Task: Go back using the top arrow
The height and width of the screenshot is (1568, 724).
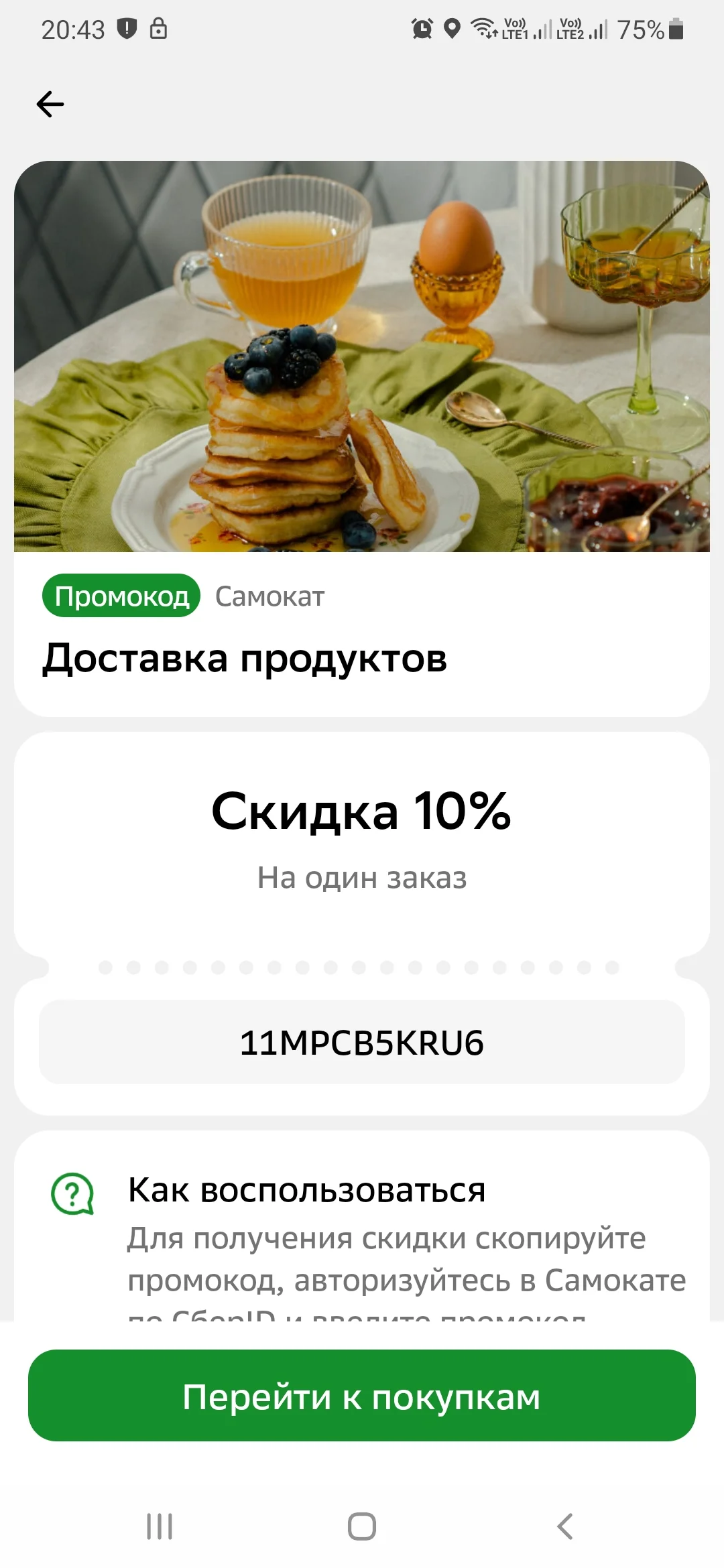Action: [50, 105]
